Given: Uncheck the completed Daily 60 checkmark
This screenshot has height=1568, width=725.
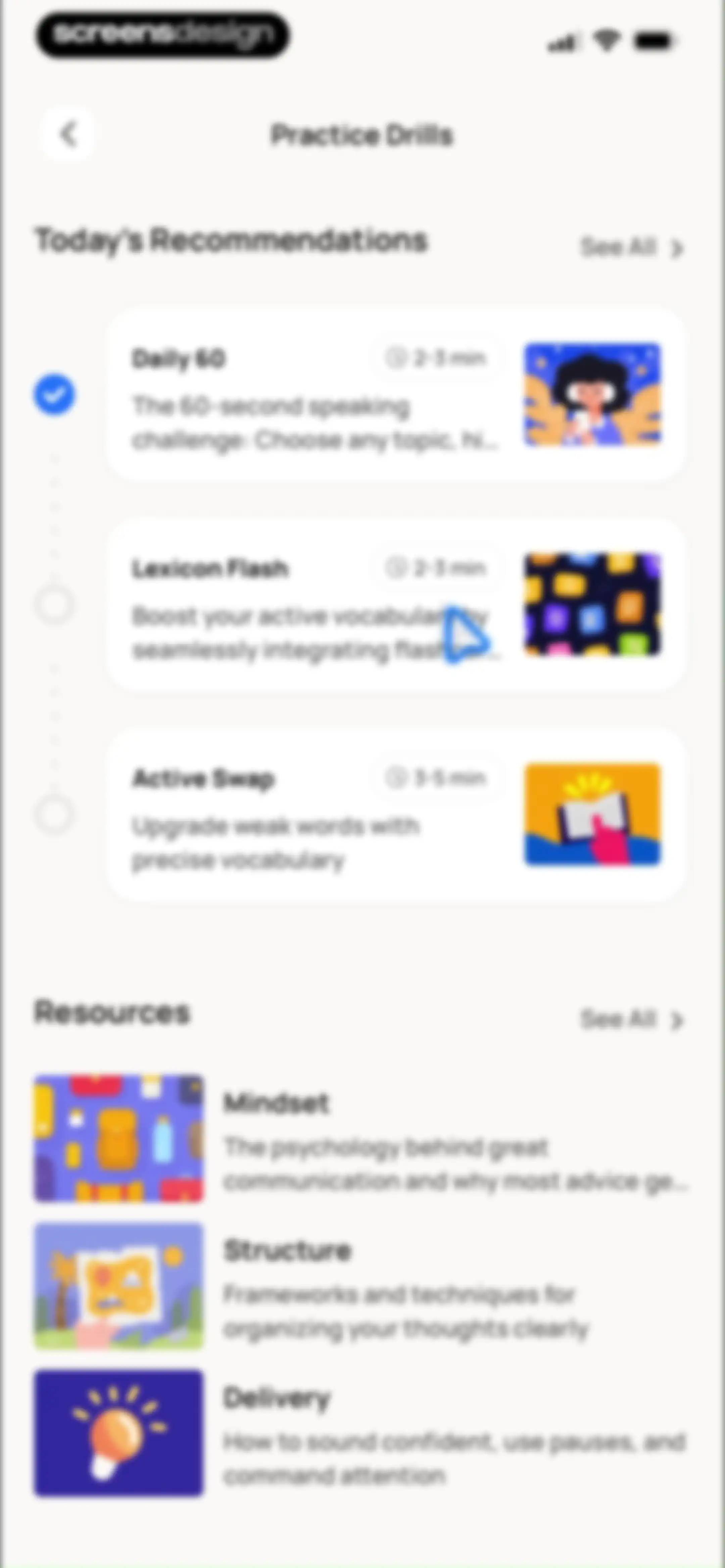Looking at the screenshot, I should [54, 395].
